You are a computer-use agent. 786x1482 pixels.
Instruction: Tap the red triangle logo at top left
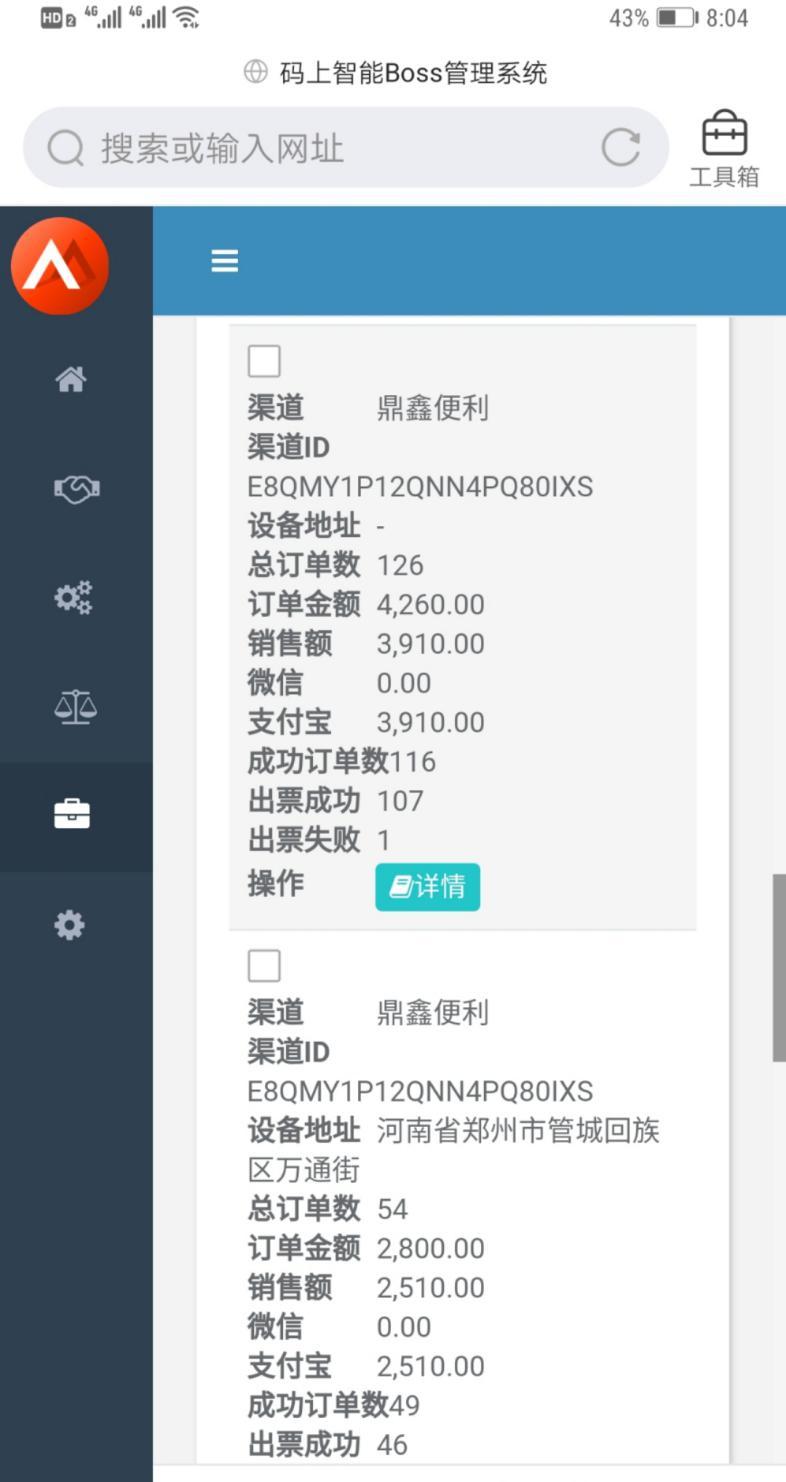pos(60,266)
